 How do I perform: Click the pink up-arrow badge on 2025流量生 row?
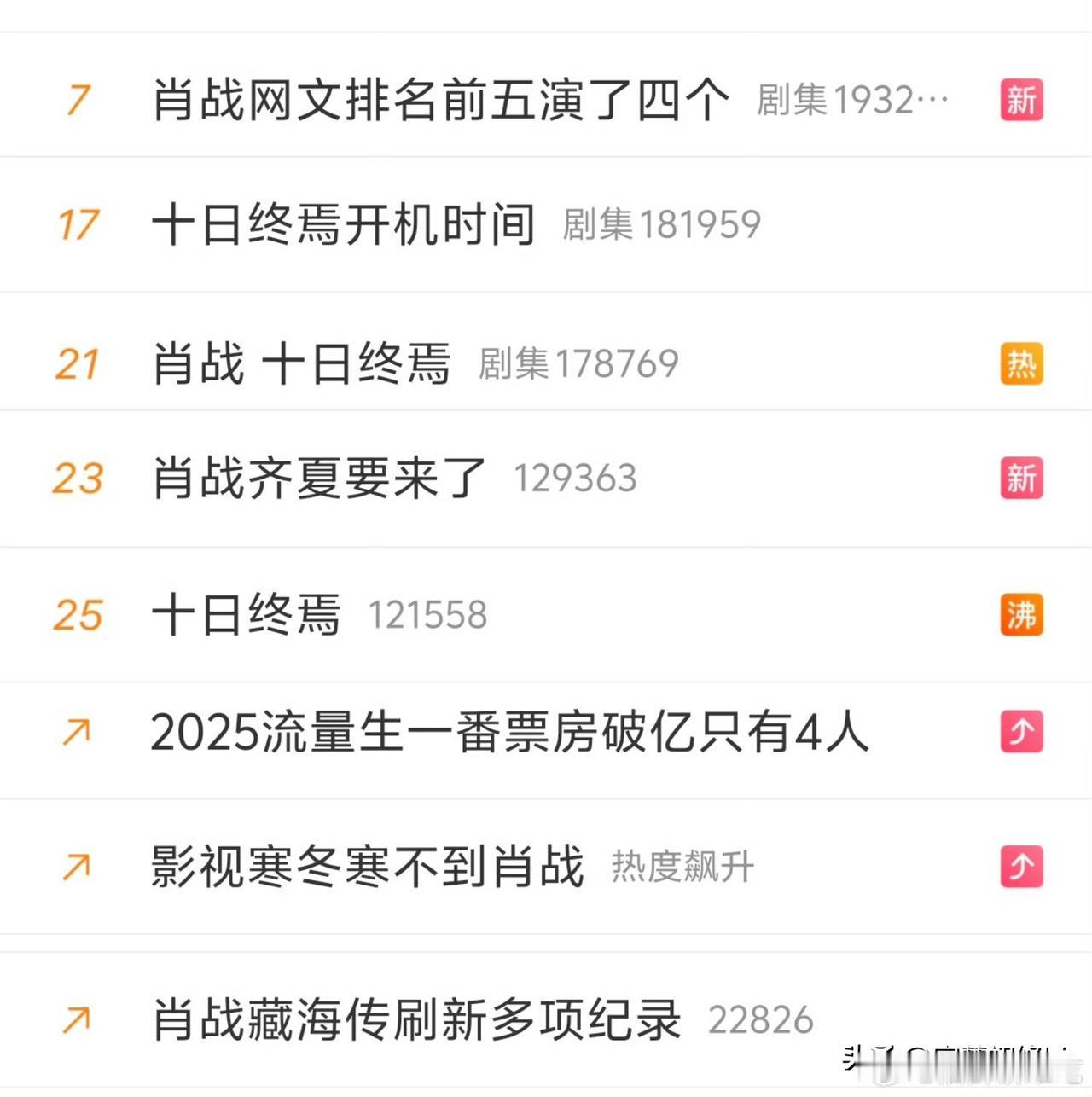pyautogui.click(x=1021, y=731)
